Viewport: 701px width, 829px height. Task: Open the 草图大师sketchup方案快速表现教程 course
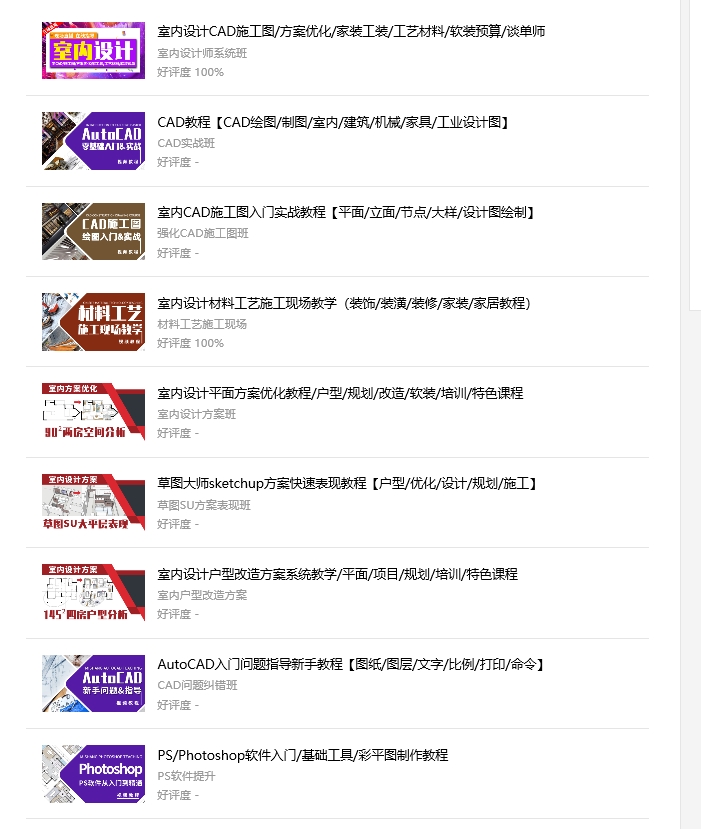coord(349,484)
